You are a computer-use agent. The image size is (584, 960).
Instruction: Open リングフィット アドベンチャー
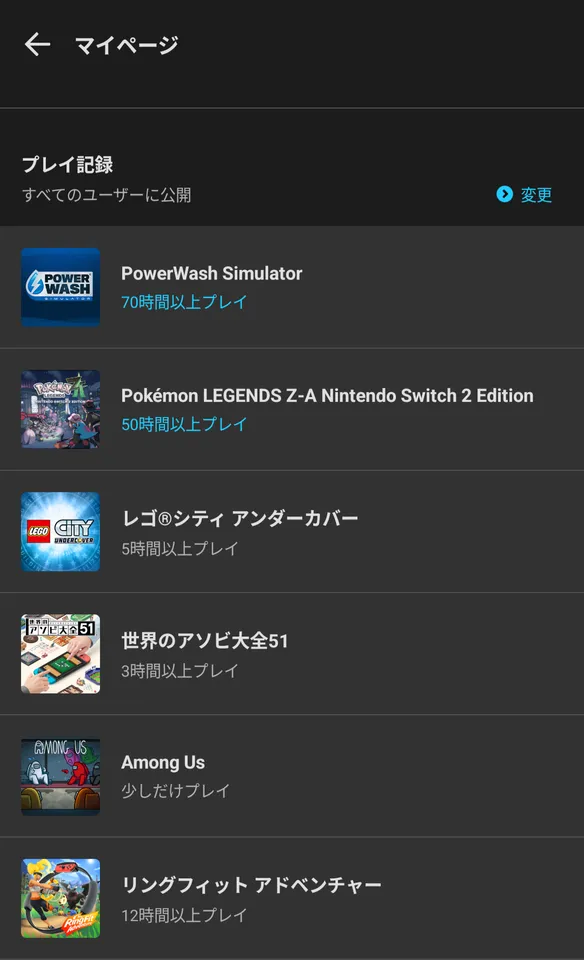click(292, 898)
